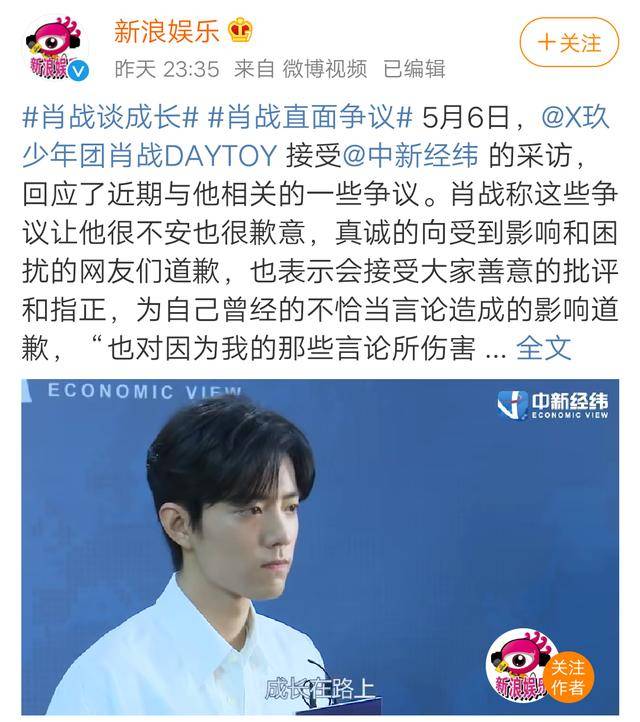Image resolution: width=640 pixels, height=722 pixels.
Task: Expand the post with 全文
Action: 543,348
